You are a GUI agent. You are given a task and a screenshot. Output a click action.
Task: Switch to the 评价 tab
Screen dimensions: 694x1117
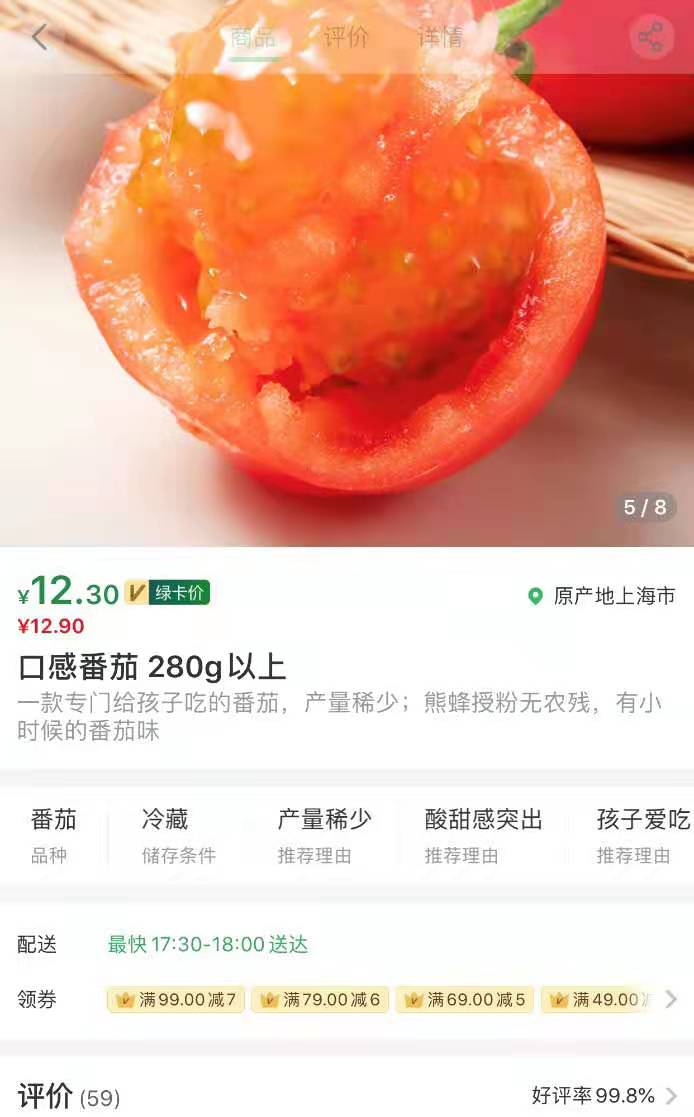[346, 38]
